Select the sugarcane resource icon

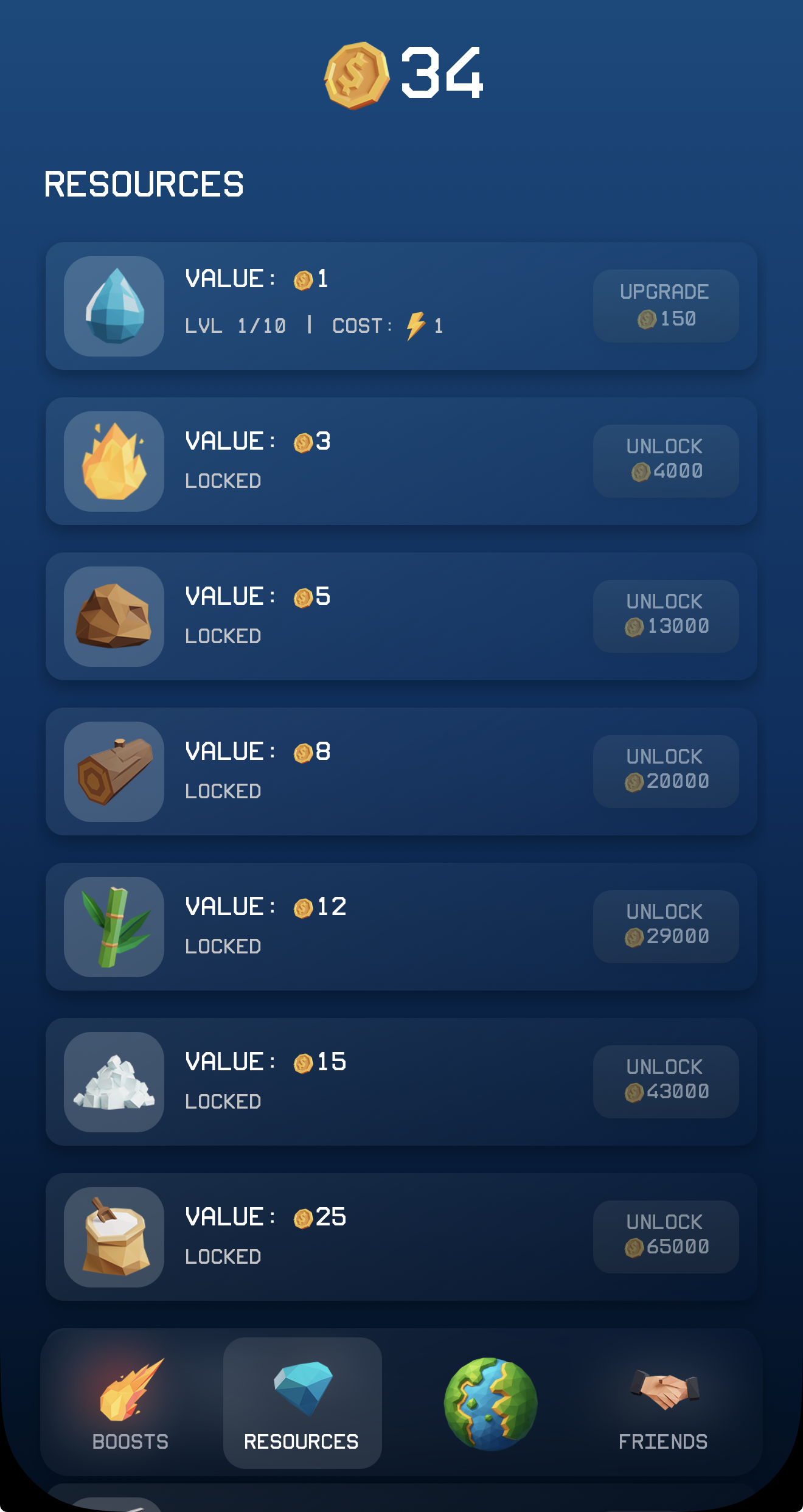[114, 926]
